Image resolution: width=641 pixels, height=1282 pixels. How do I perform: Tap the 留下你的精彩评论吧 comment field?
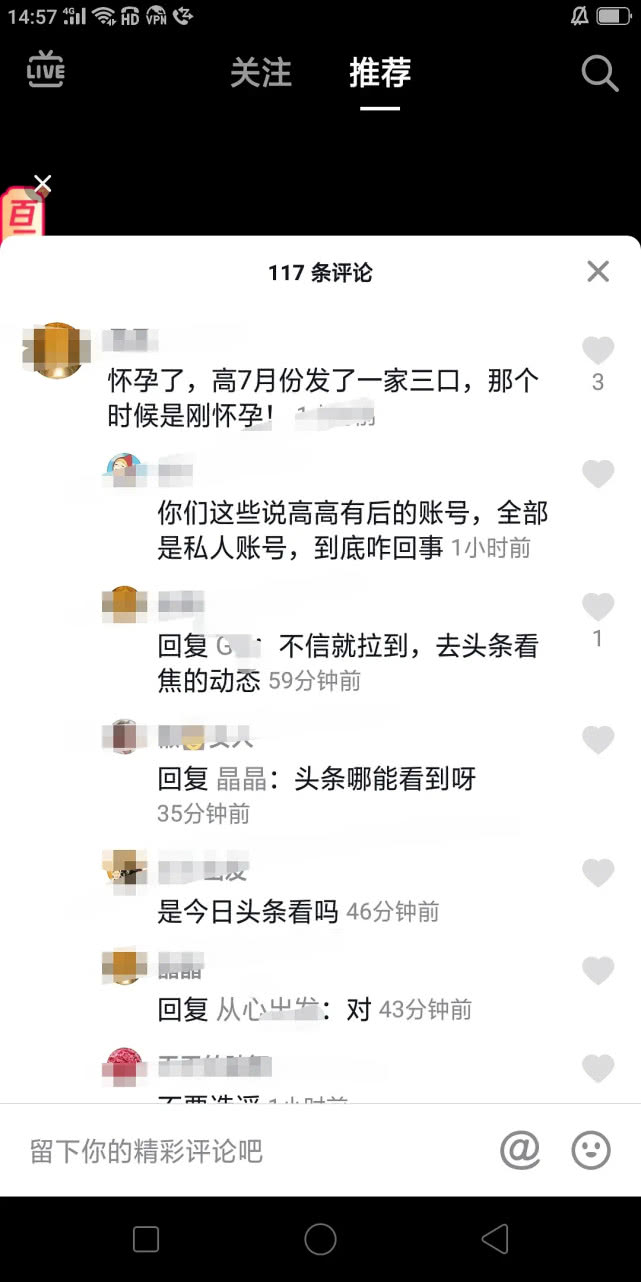[x=250, y=1151]
